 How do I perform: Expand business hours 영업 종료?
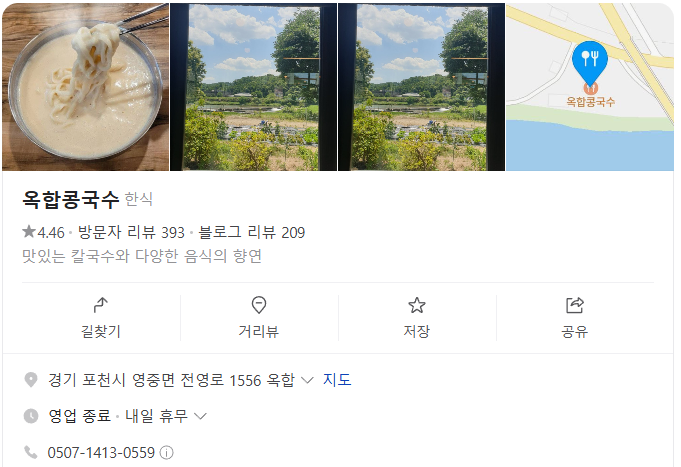[x=200, y=416]
